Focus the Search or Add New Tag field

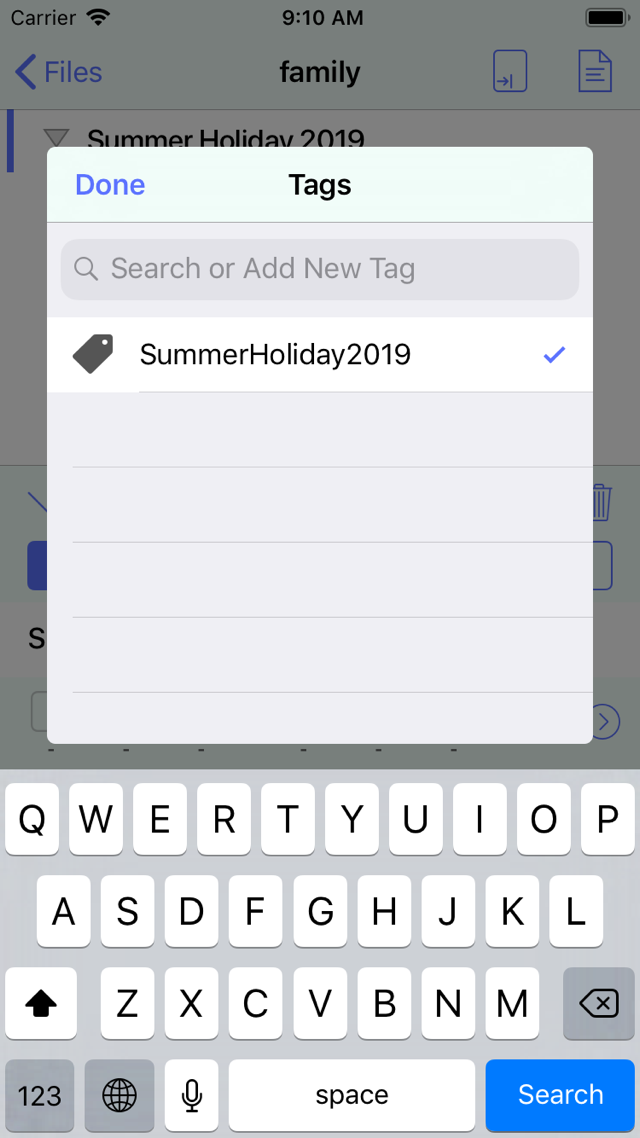(x=320, y=269)
